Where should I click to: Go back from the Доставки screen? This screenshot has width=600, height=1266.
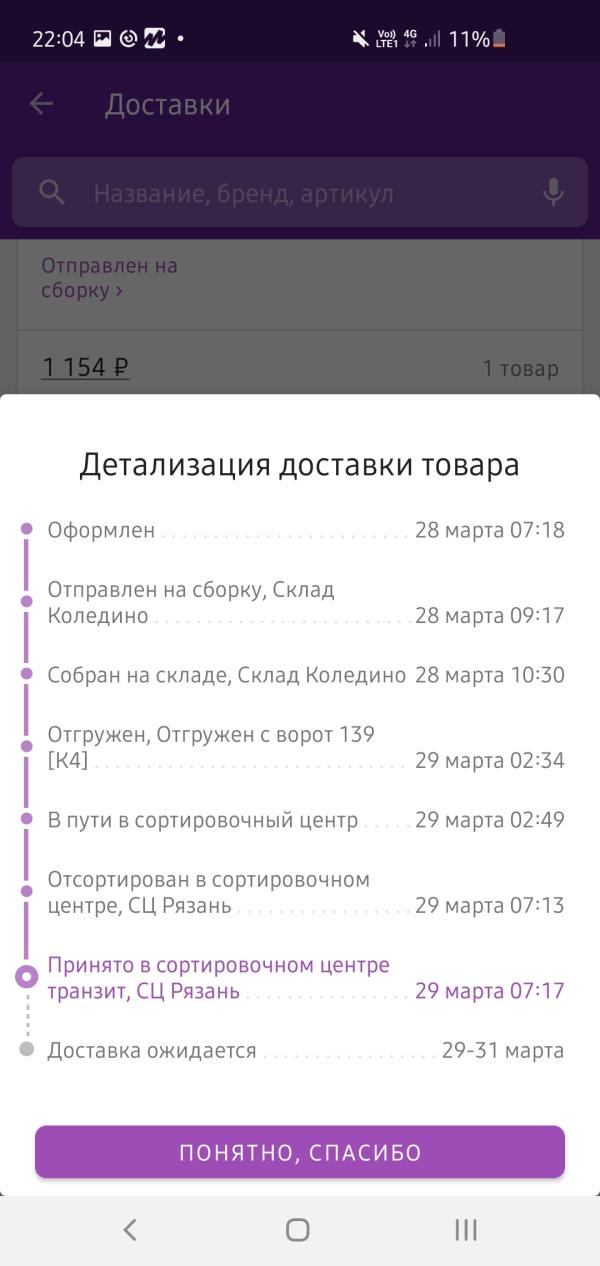41,104
